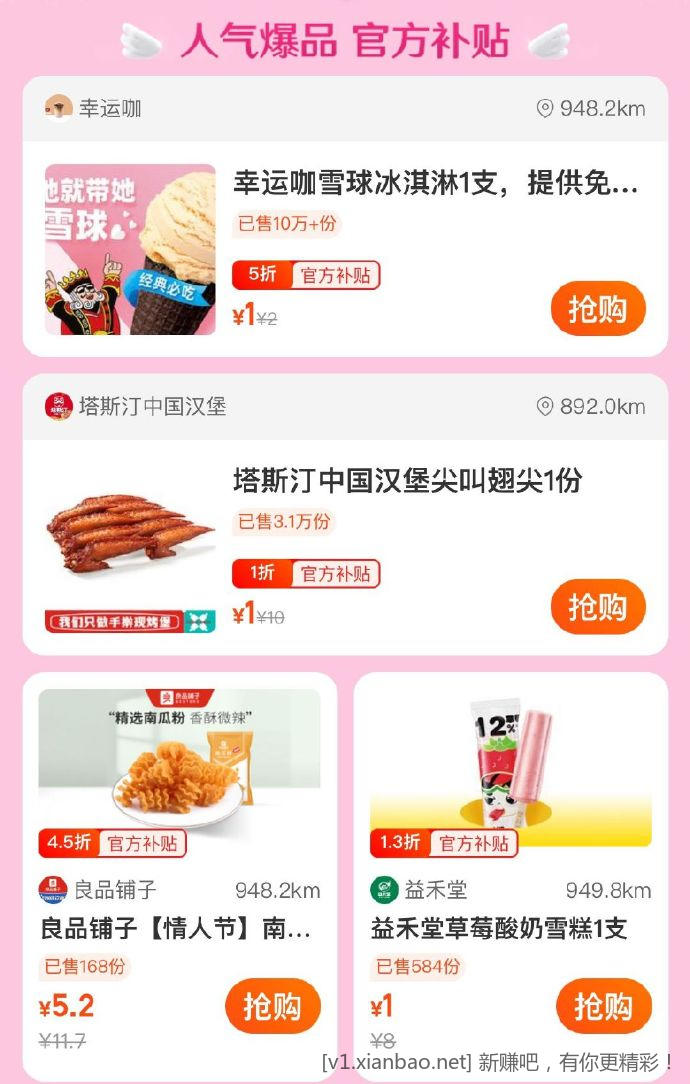Tap 抢购 on the 良品铺子 card

pos(272,1005)
